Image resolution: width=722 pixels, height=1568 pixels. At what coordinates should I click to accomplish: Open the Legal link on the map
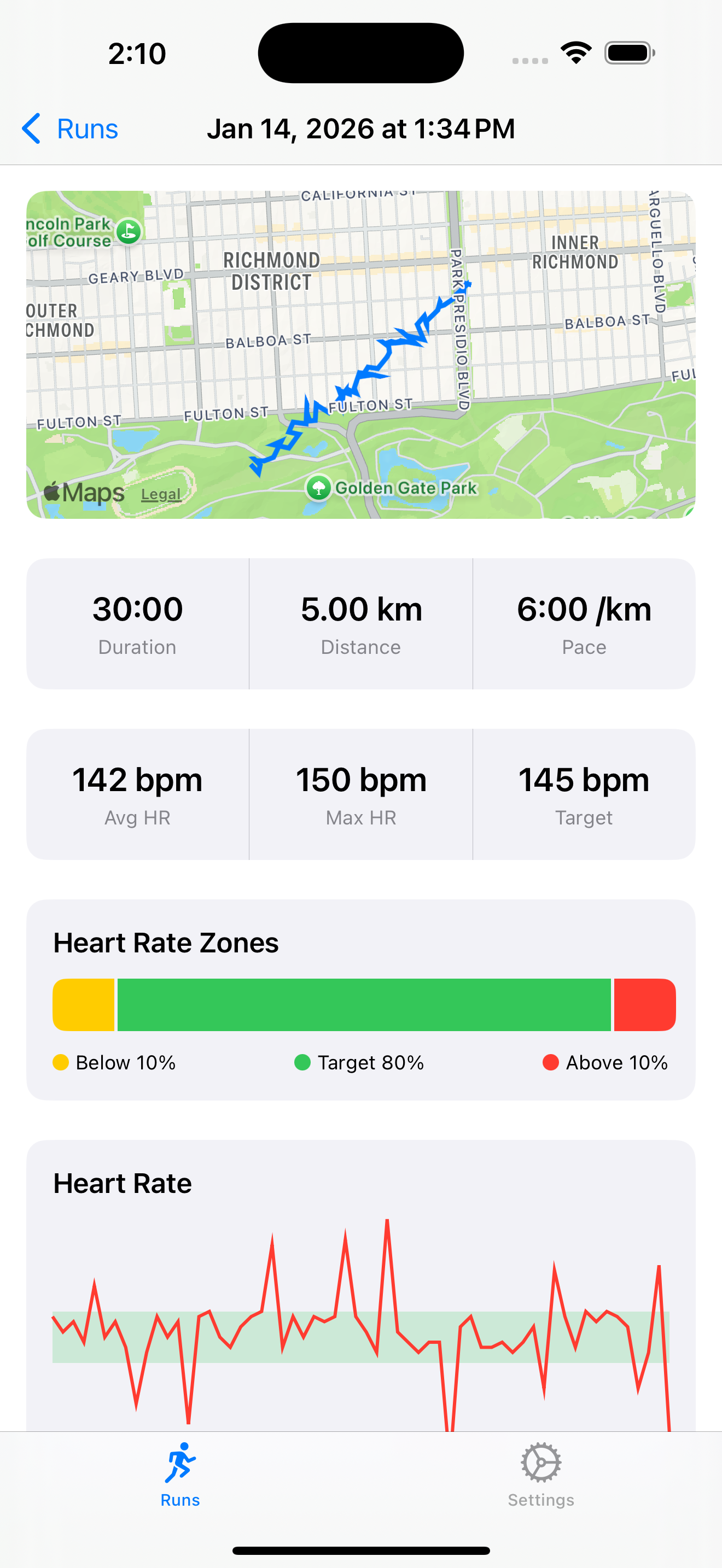(161, 494)
